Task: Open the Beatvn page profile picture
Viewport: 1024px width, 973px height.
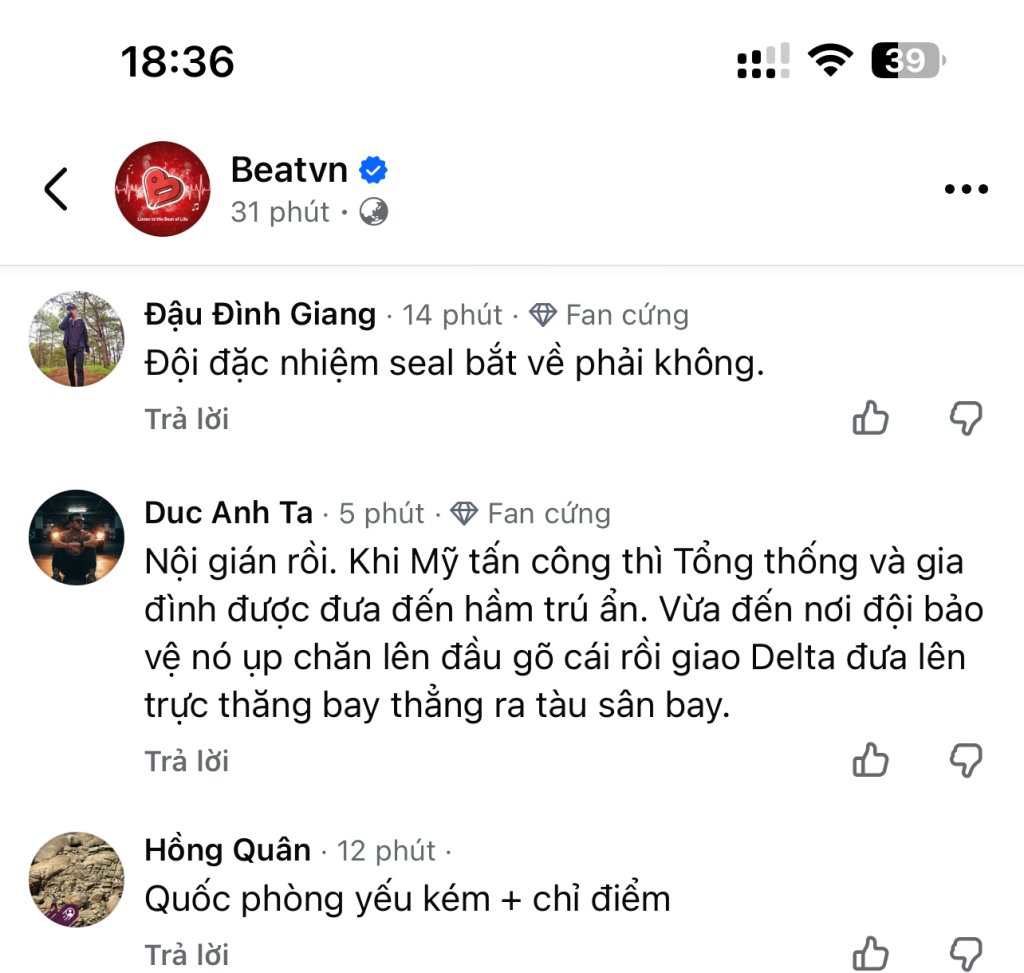Action: 162,189
